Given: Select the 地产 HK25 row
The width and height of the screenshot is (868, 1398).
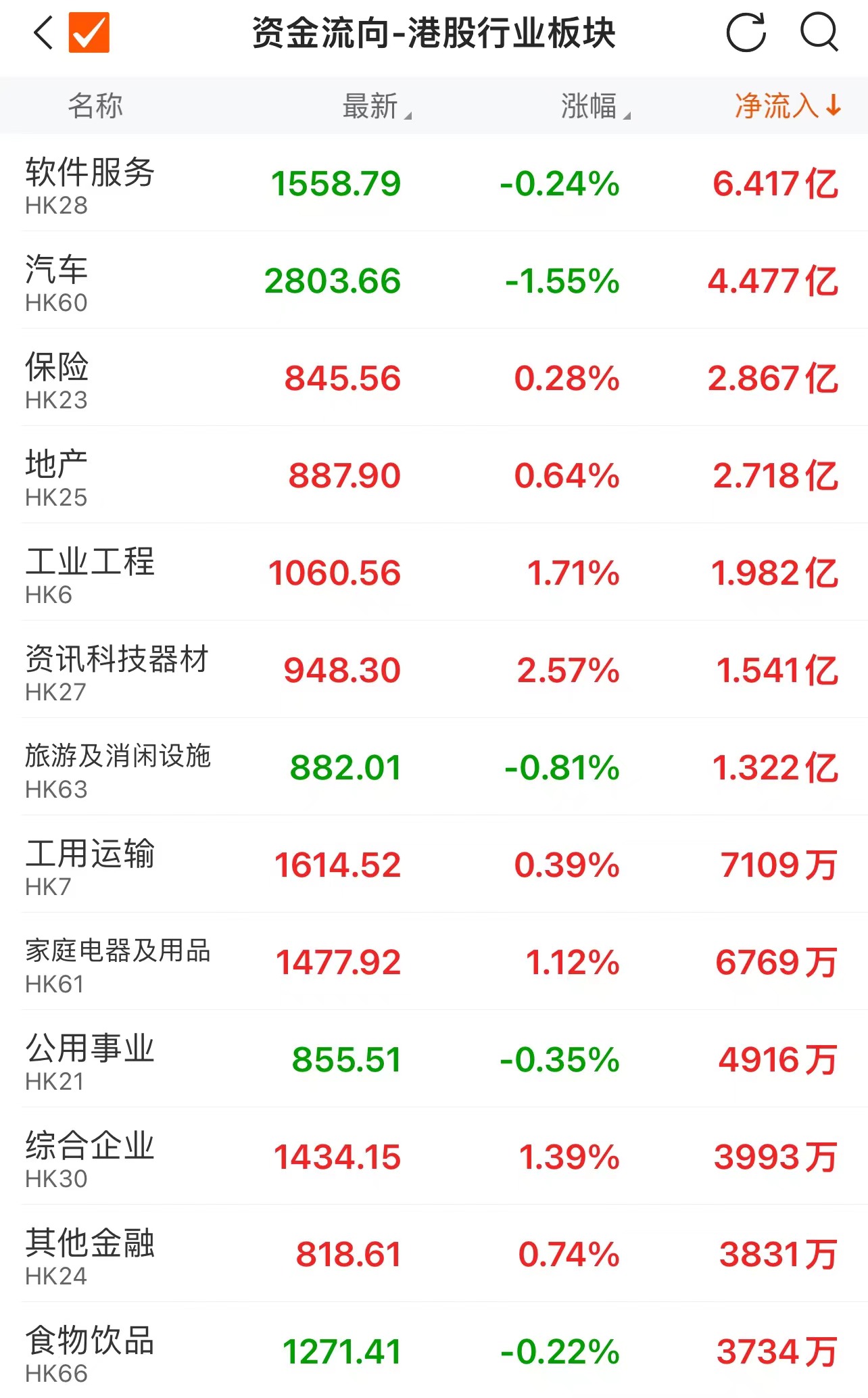Looking at the screenshot, I should pyautogui.click(x=433, y=476).
